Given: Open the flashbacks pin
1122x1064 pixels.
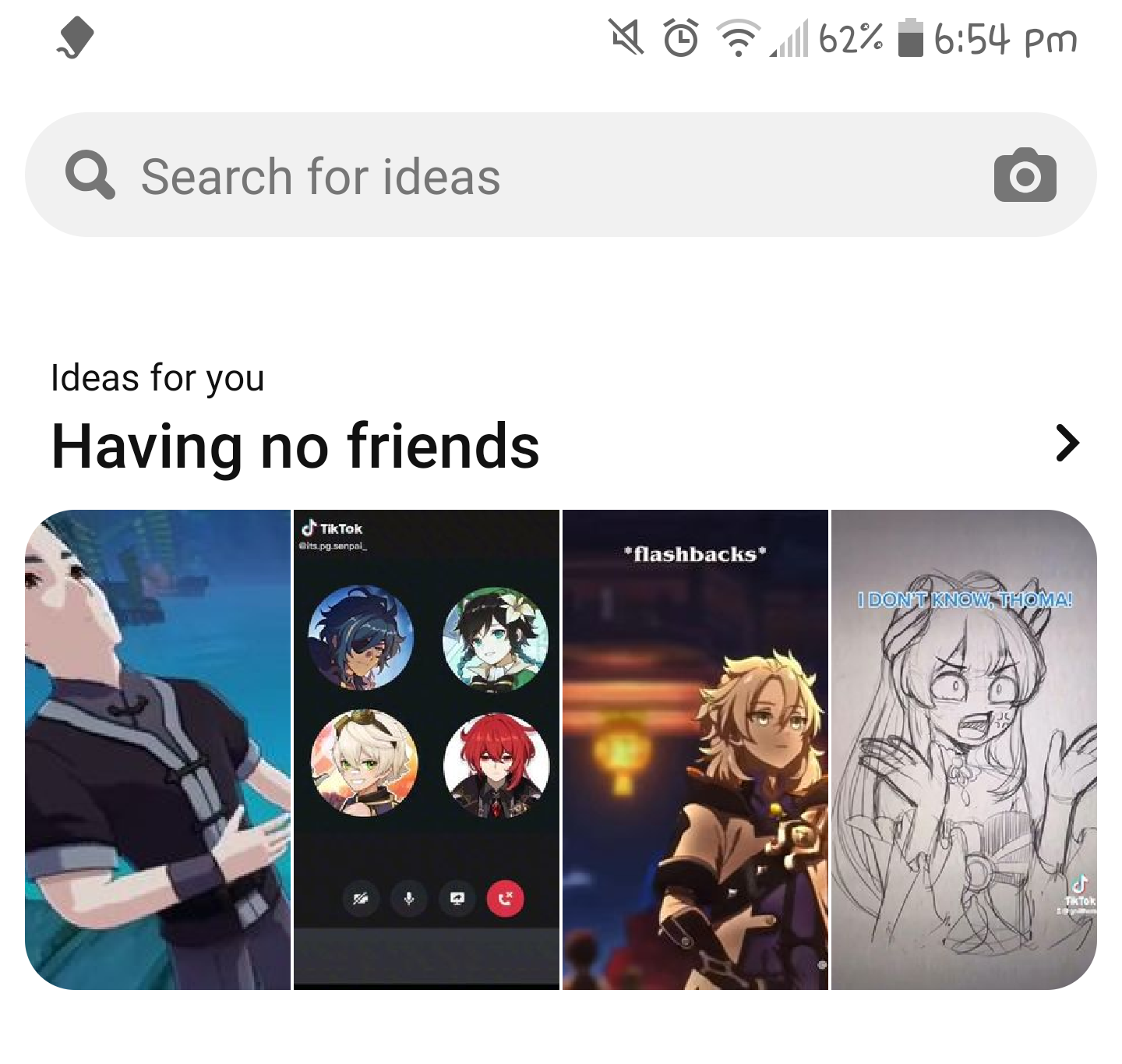Looking at the screenshot, I should [695, 750].
